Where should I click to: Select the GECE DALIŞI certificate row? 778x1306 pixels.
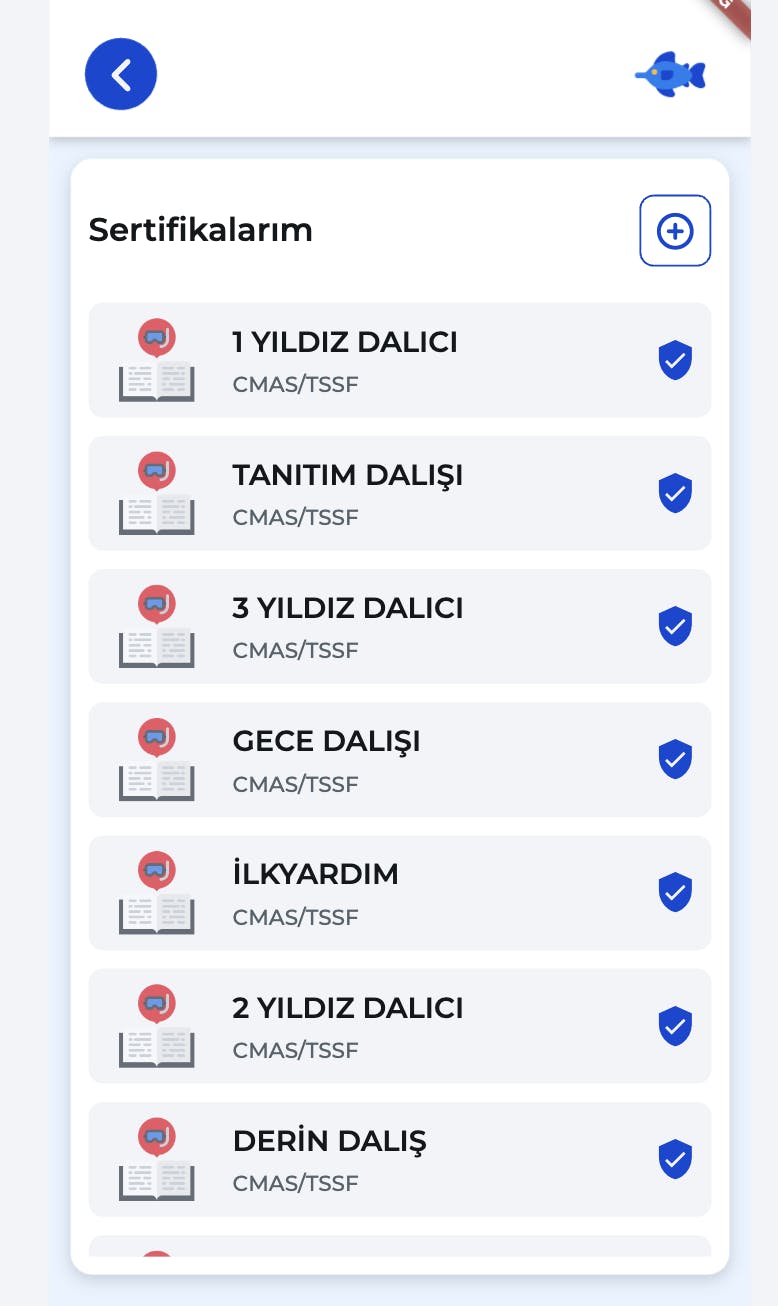(x=399, y=759)
